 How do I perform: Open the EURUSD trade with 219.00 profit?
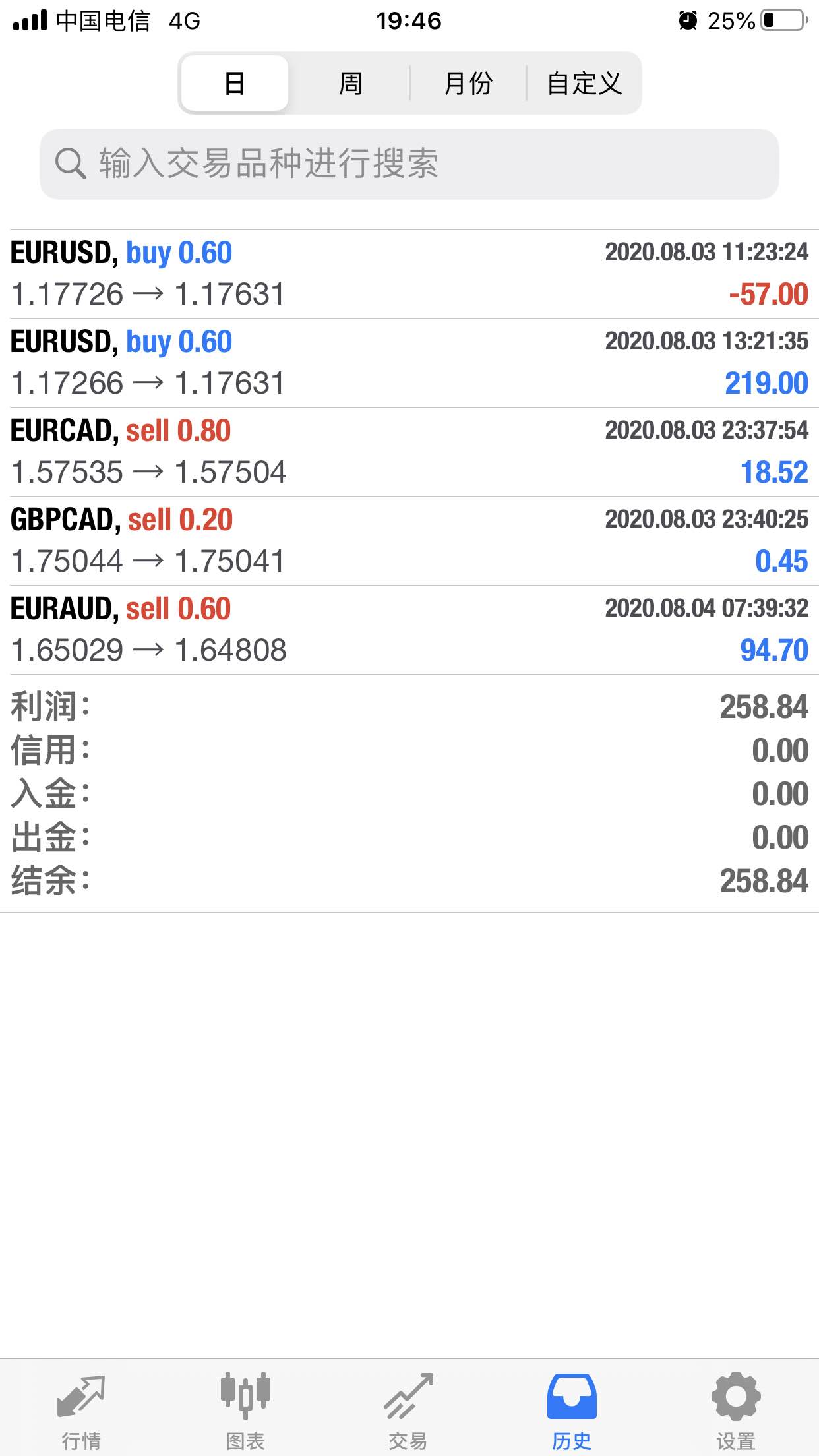[409, 363]
